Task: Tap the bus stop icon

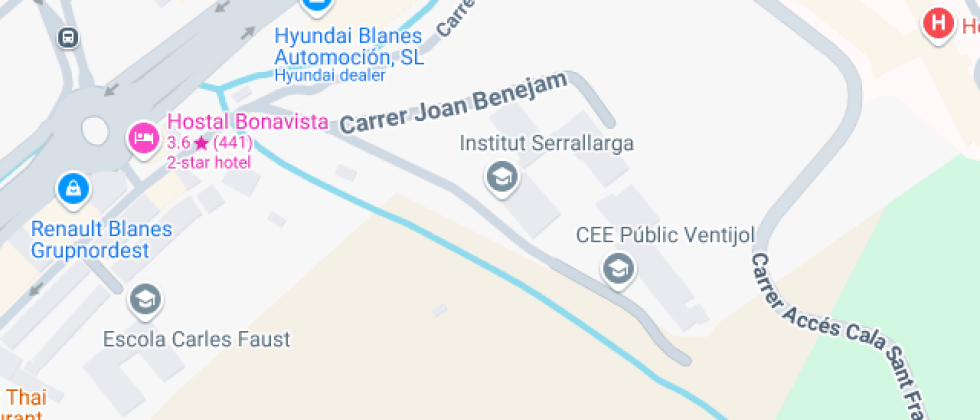Action: click(x=68, y=38)
